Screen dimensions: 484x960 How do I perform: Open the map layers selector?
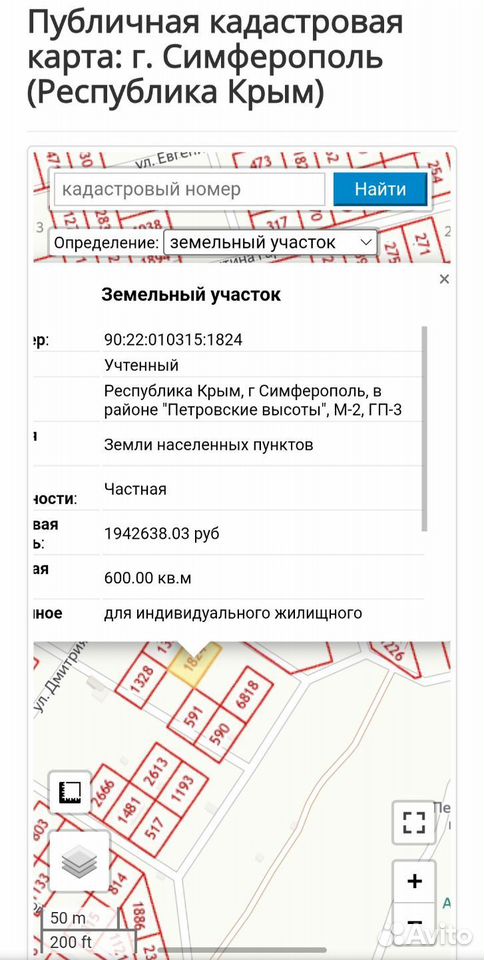click(80, 861)
